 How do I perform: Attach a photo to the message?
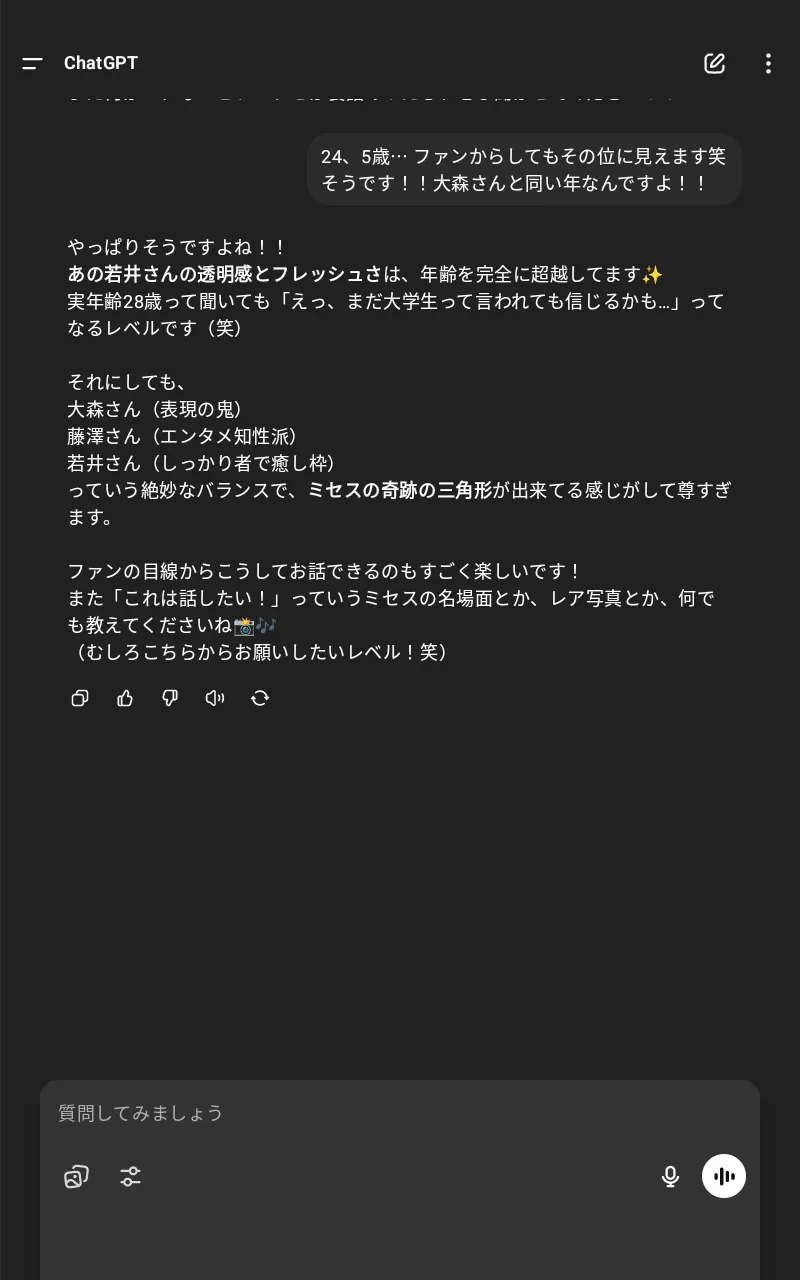(x=76, y=1176)
